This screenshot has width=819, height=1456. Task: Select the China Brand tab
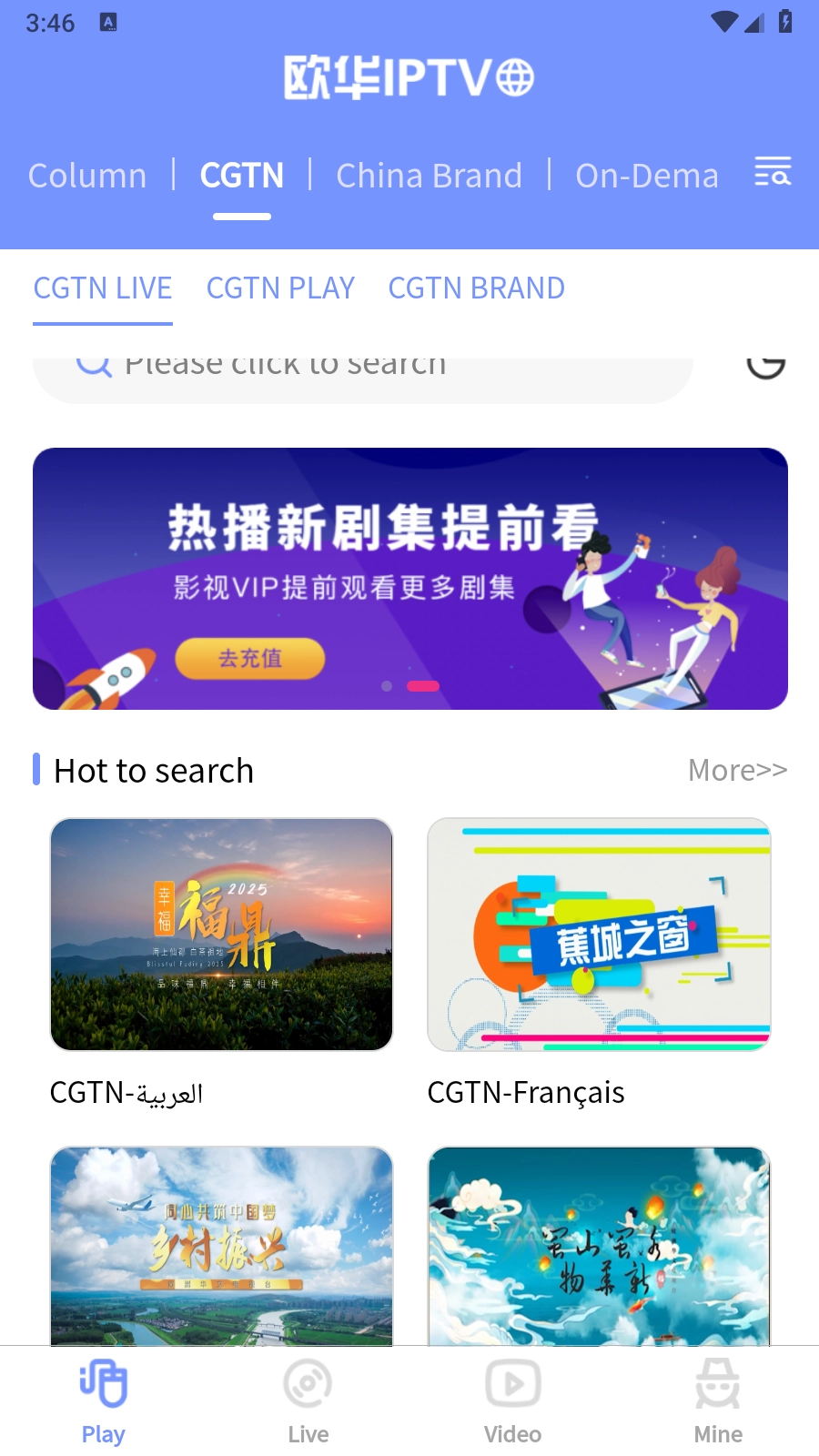[430, 176]
